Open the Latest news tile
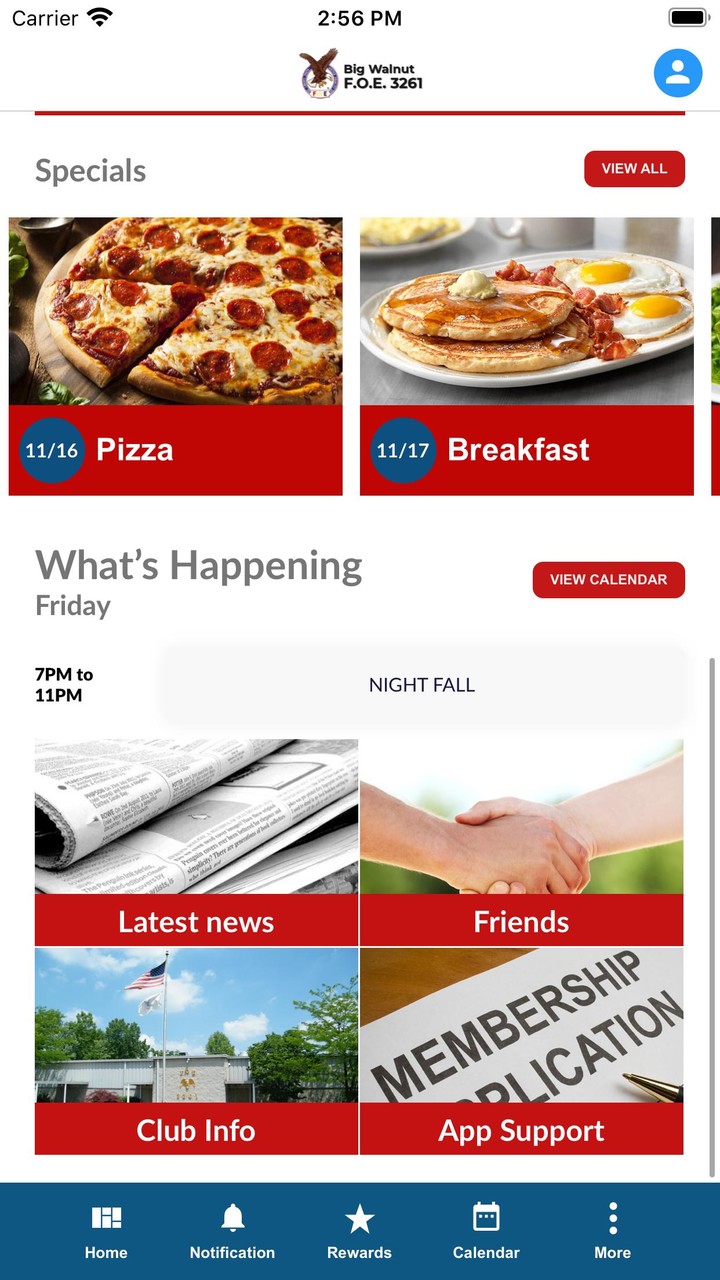 [x=196, y=842]
